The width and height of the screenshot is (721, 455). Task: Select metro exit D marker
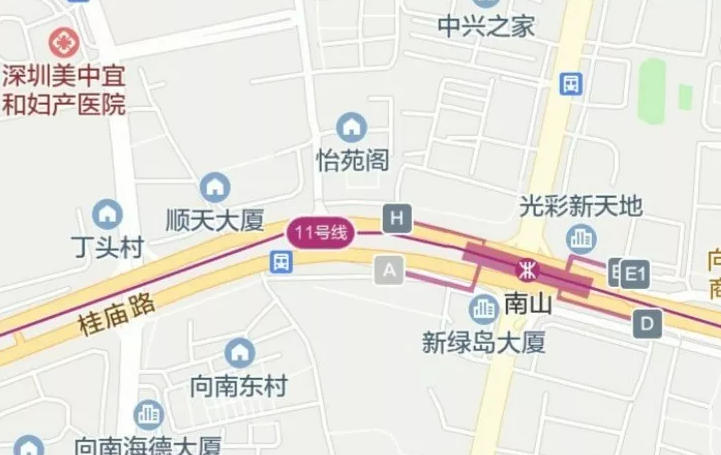point(649,324)
